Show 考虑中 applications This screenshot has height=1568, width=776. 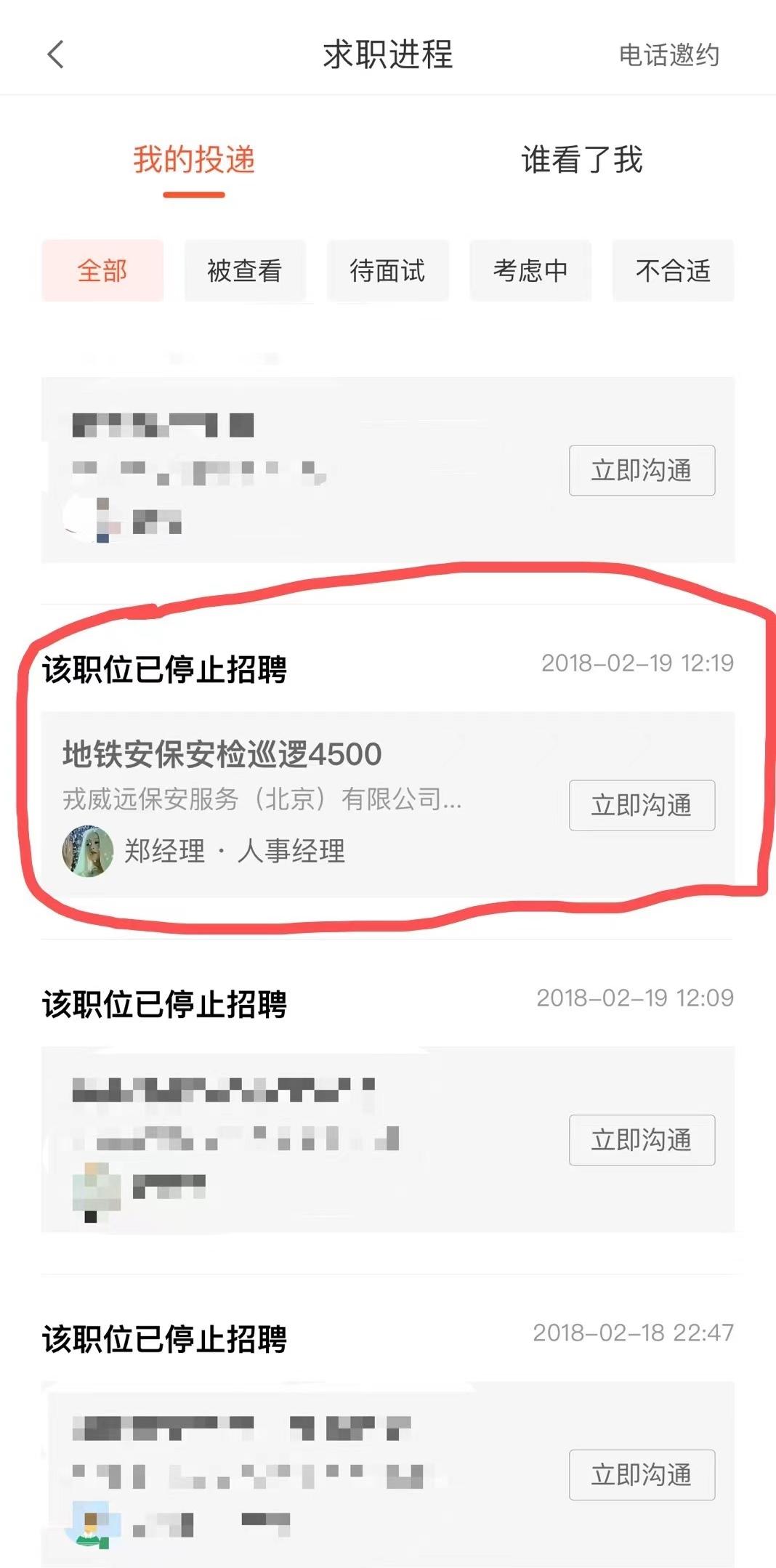pos(530,270)
